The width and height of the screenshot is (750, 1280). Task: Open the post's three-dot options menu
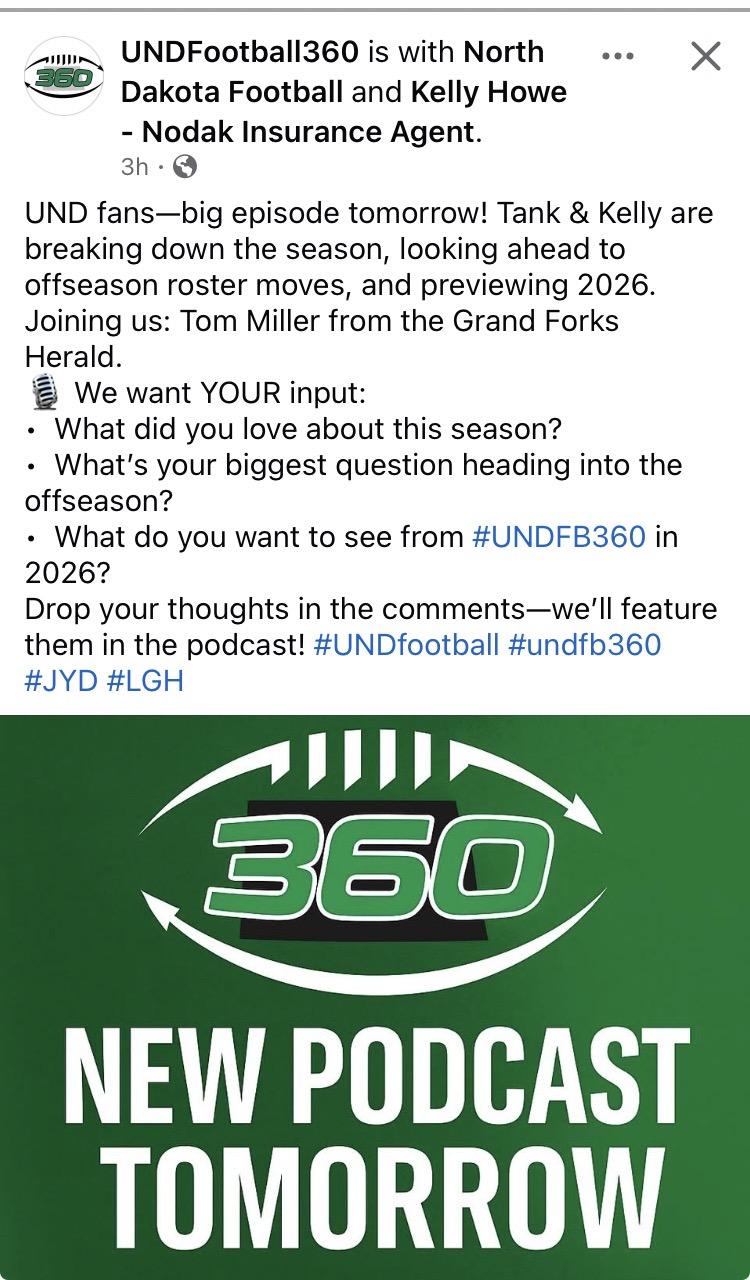(x=618, y=57)
